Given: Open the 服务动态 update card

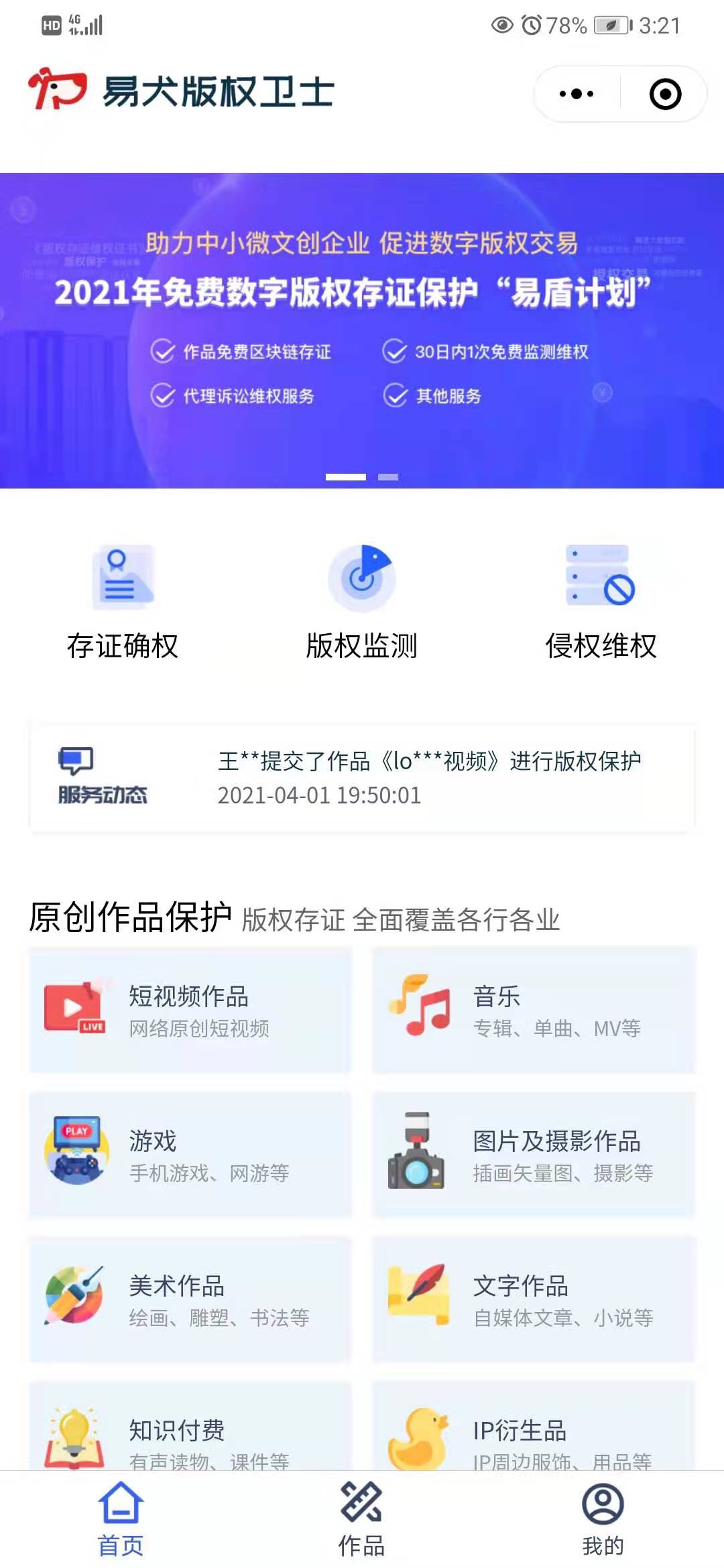Looking at the screenshot, I should pos(362,777).
